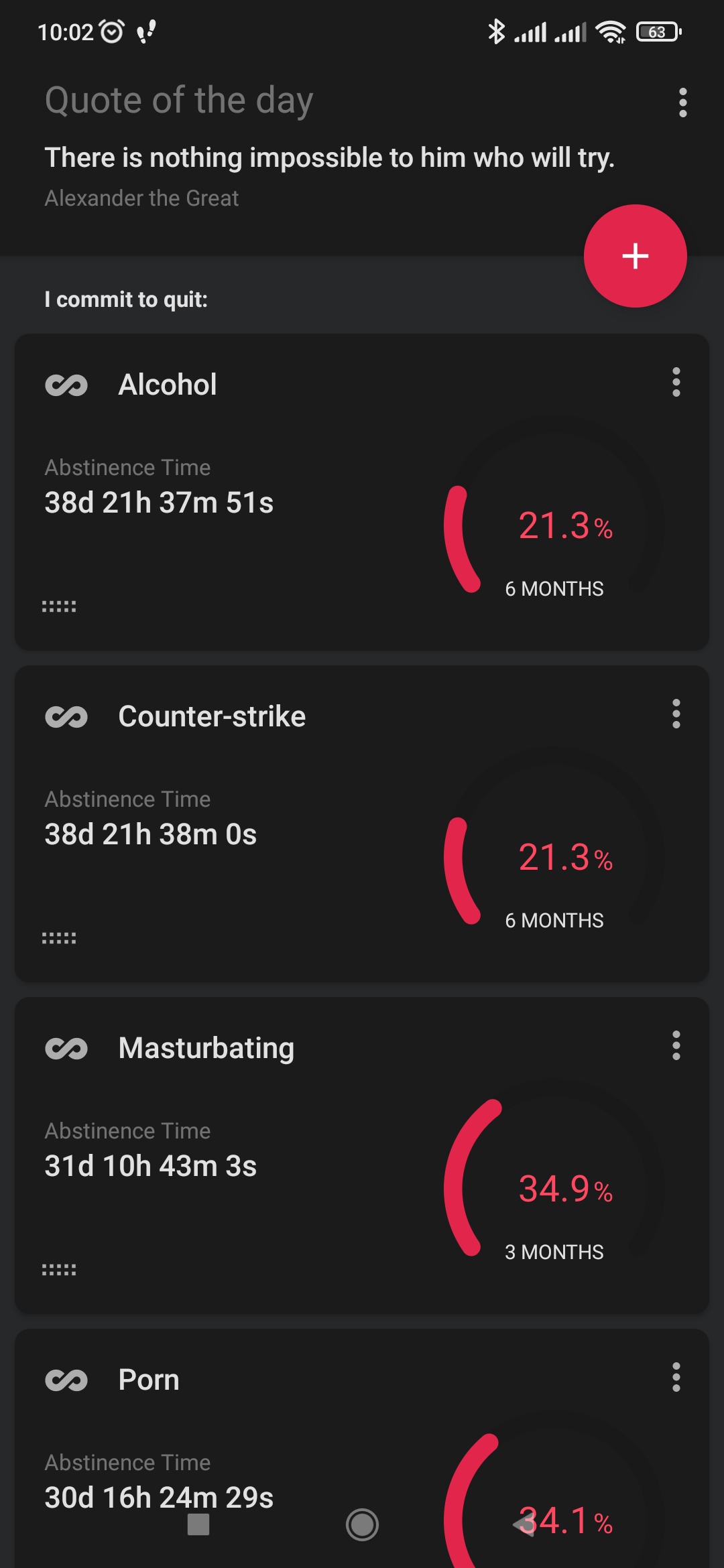724x1568 pixels.
Task: Go to the home screen via system home button
Action: (362, 1524)
